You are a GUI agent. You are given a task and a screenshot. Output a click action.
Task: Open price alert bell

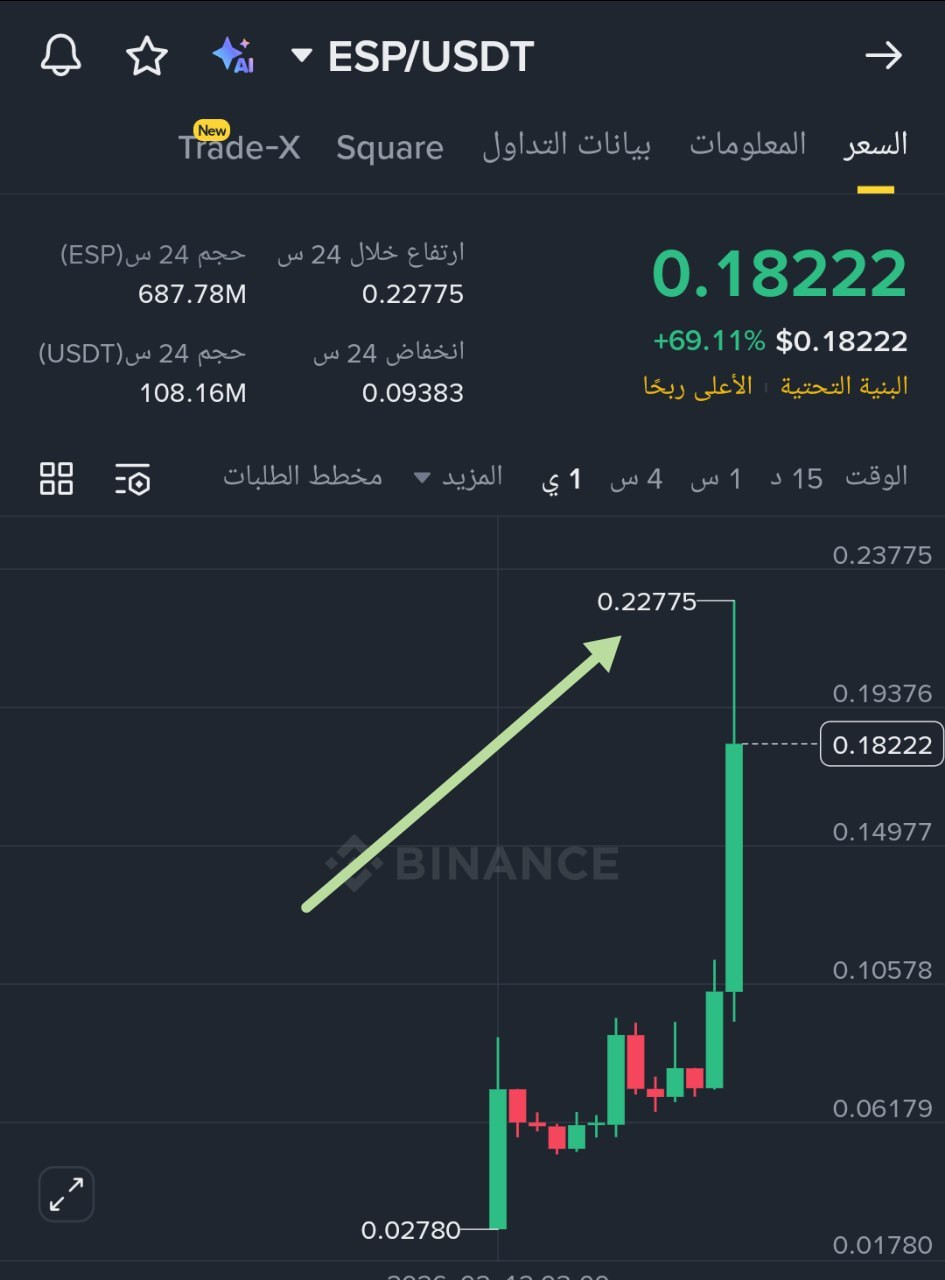pyautogui.click(x=60, y=56)
